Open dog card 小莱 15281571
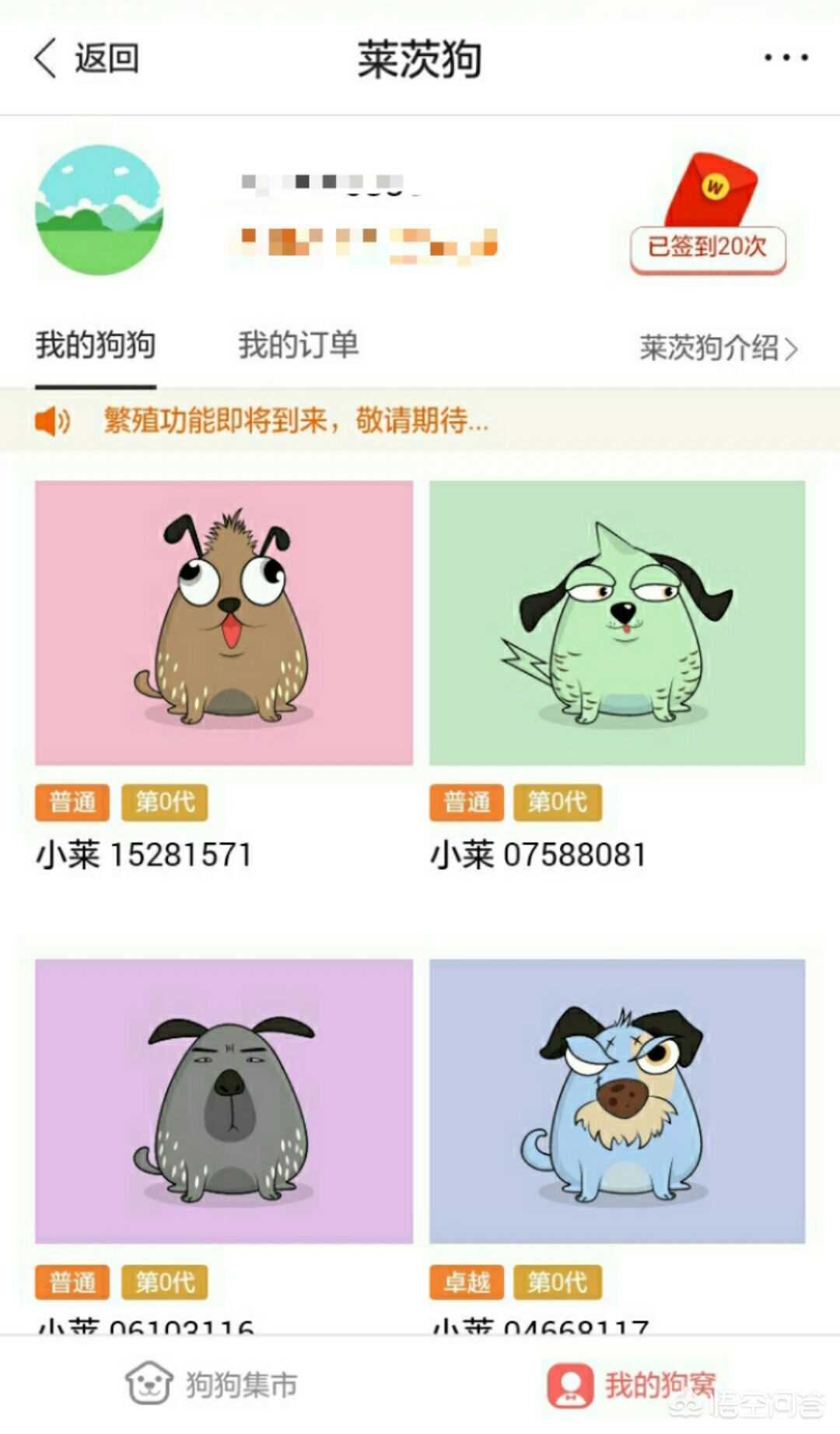 tap(224, 622)
